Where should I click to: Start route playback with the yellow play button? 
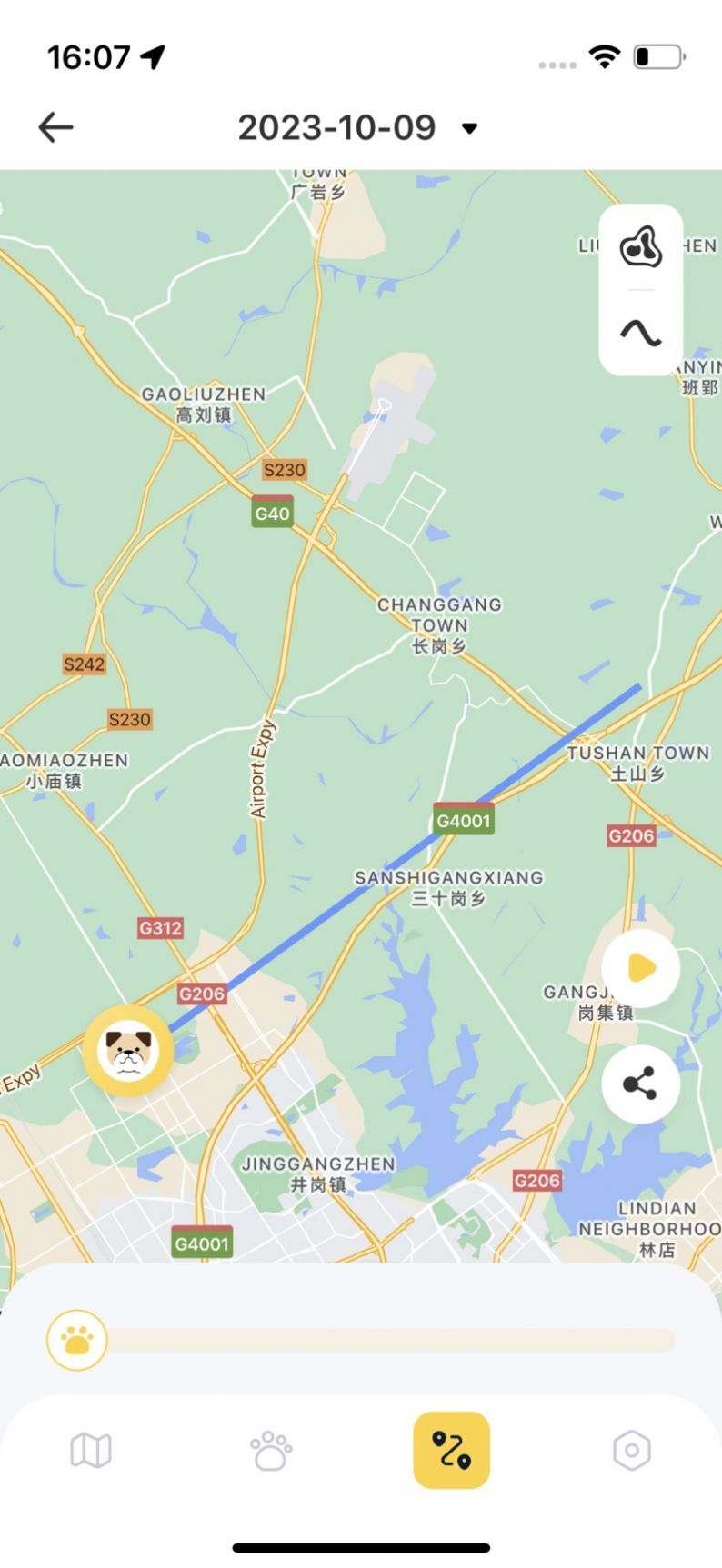click(x=639, y=968)
